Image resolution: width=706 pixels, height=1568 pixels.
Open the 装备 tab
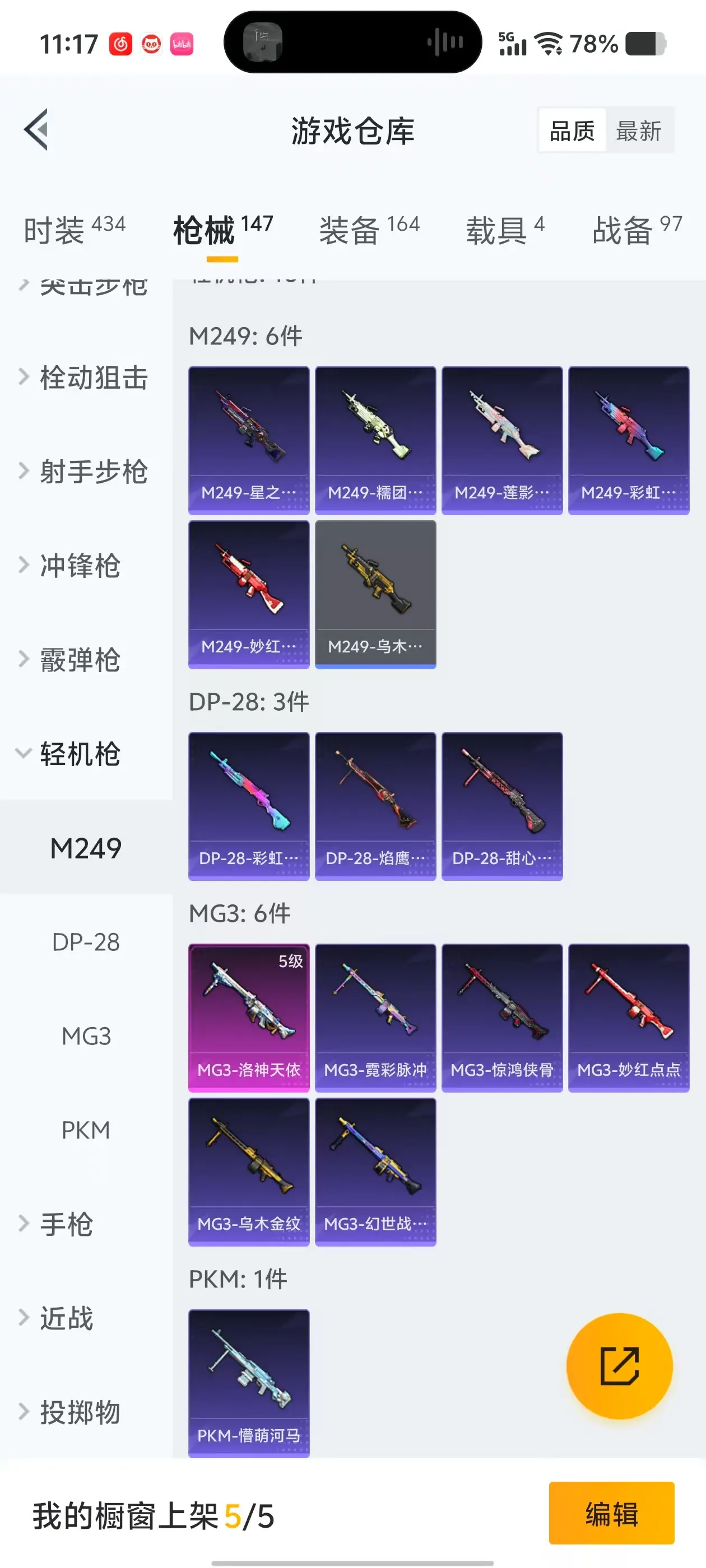click(369, 230)
